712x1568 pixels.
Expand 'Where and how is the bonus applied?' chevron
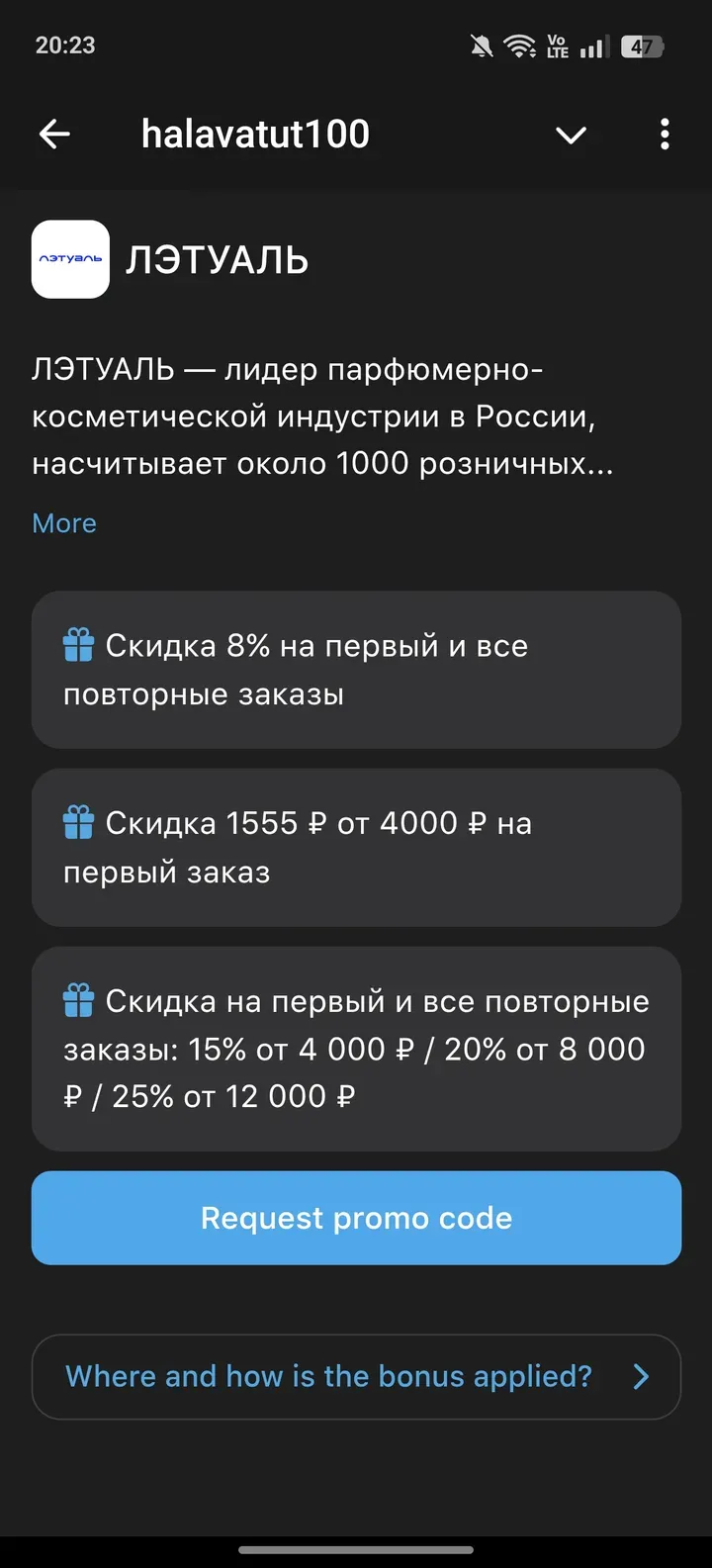pos(641,1376)
